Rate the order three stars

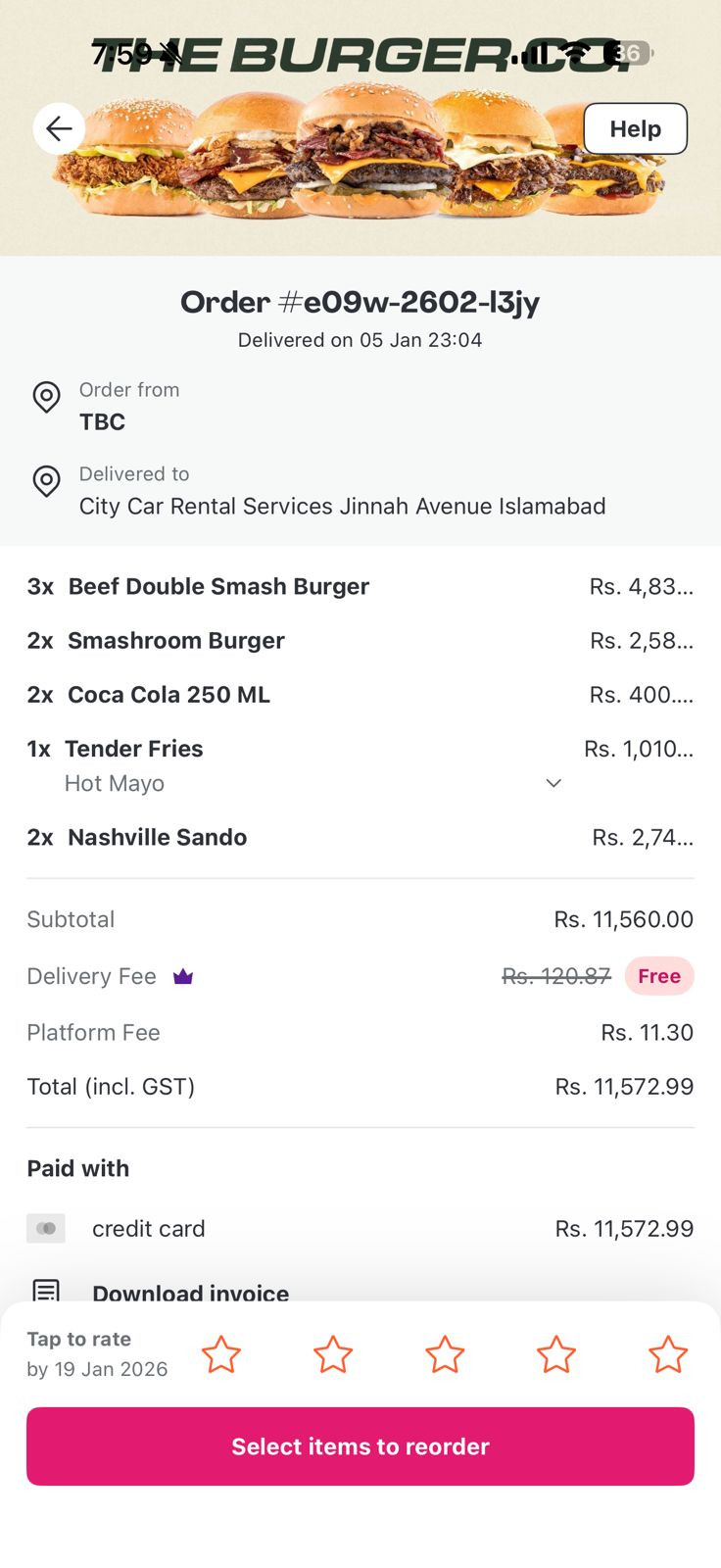(x=445, y=1354)
